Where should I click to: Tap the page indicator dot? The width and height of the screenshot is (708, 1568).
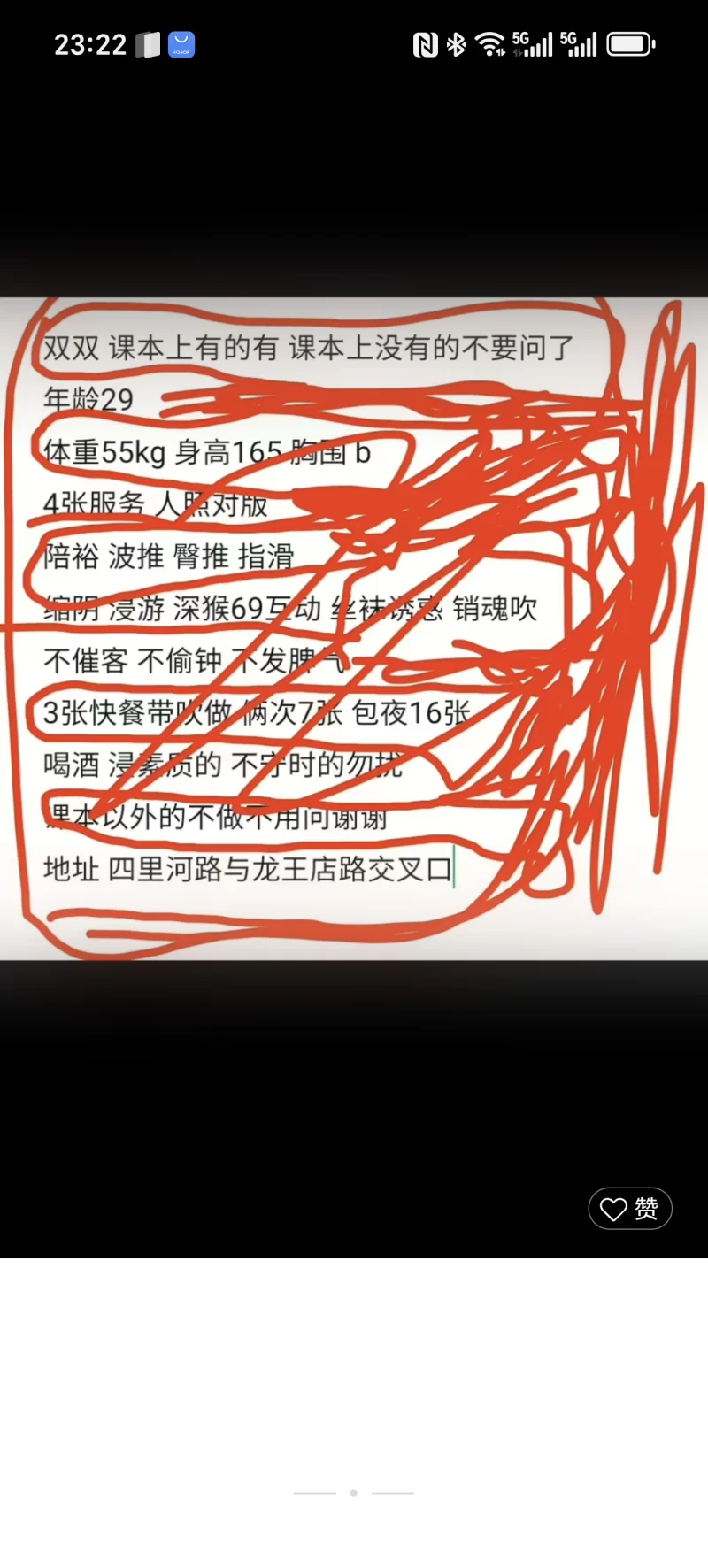pos(353,1493)
